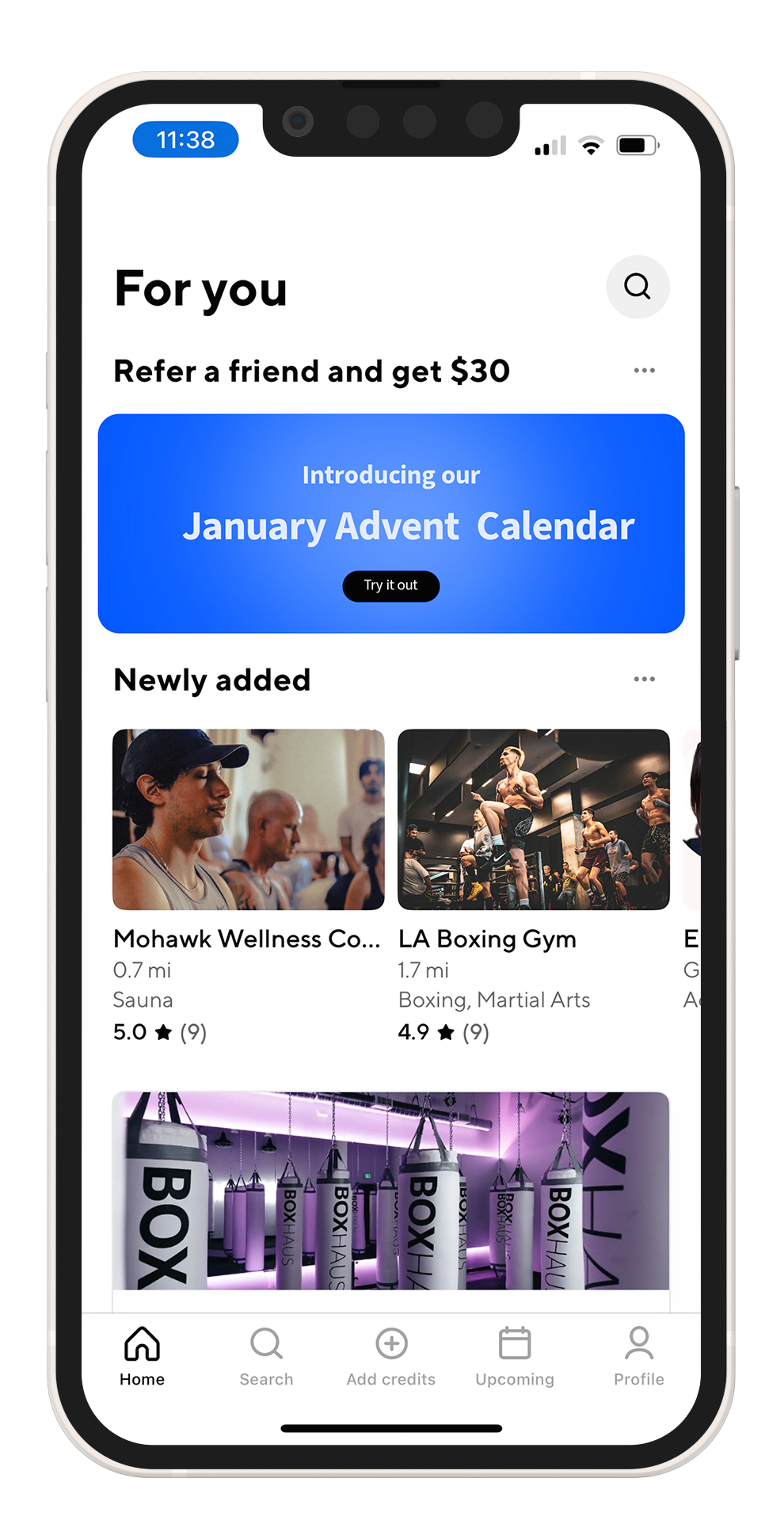Open more options for Newly added

tap(644, 680)
